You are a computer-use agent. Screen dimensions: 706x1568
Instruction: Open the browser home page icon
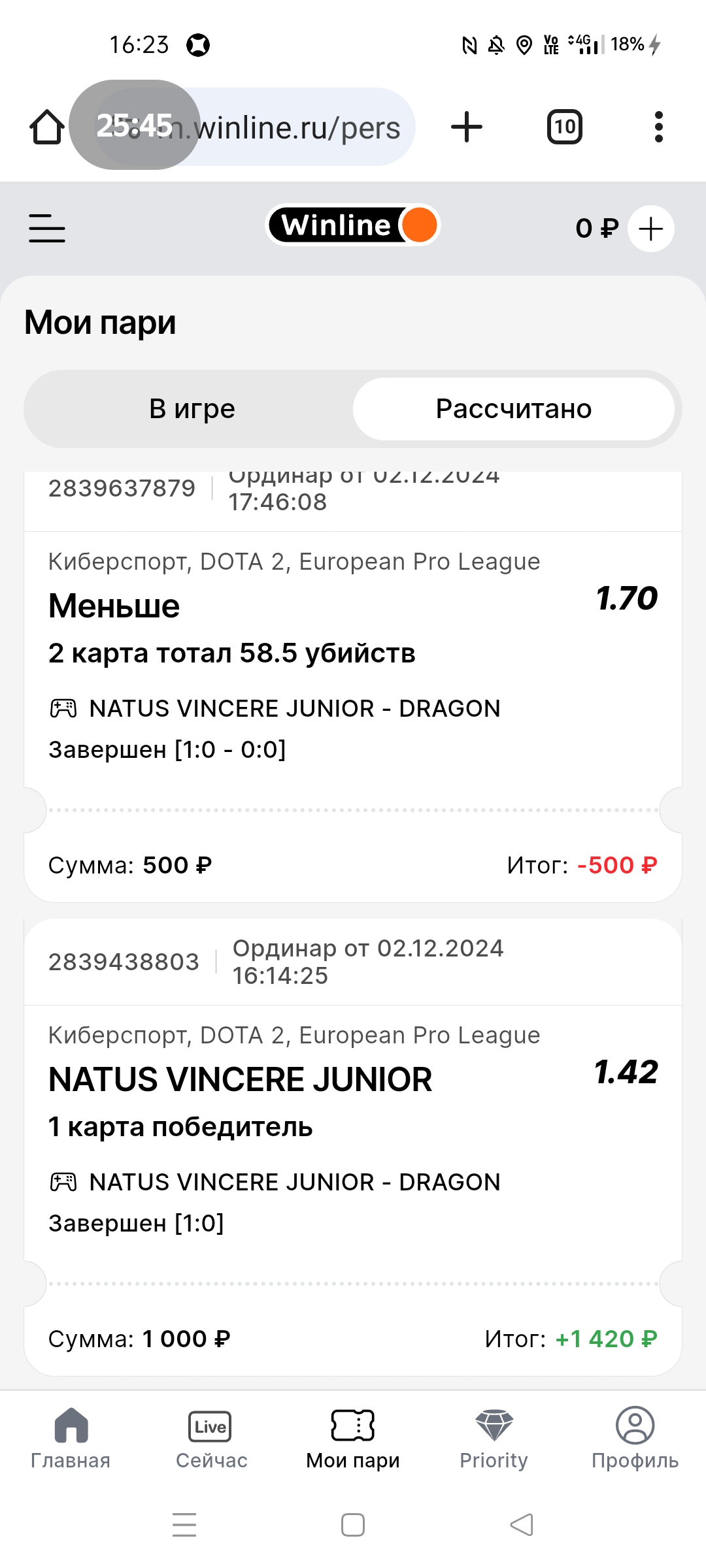(47, 127)
